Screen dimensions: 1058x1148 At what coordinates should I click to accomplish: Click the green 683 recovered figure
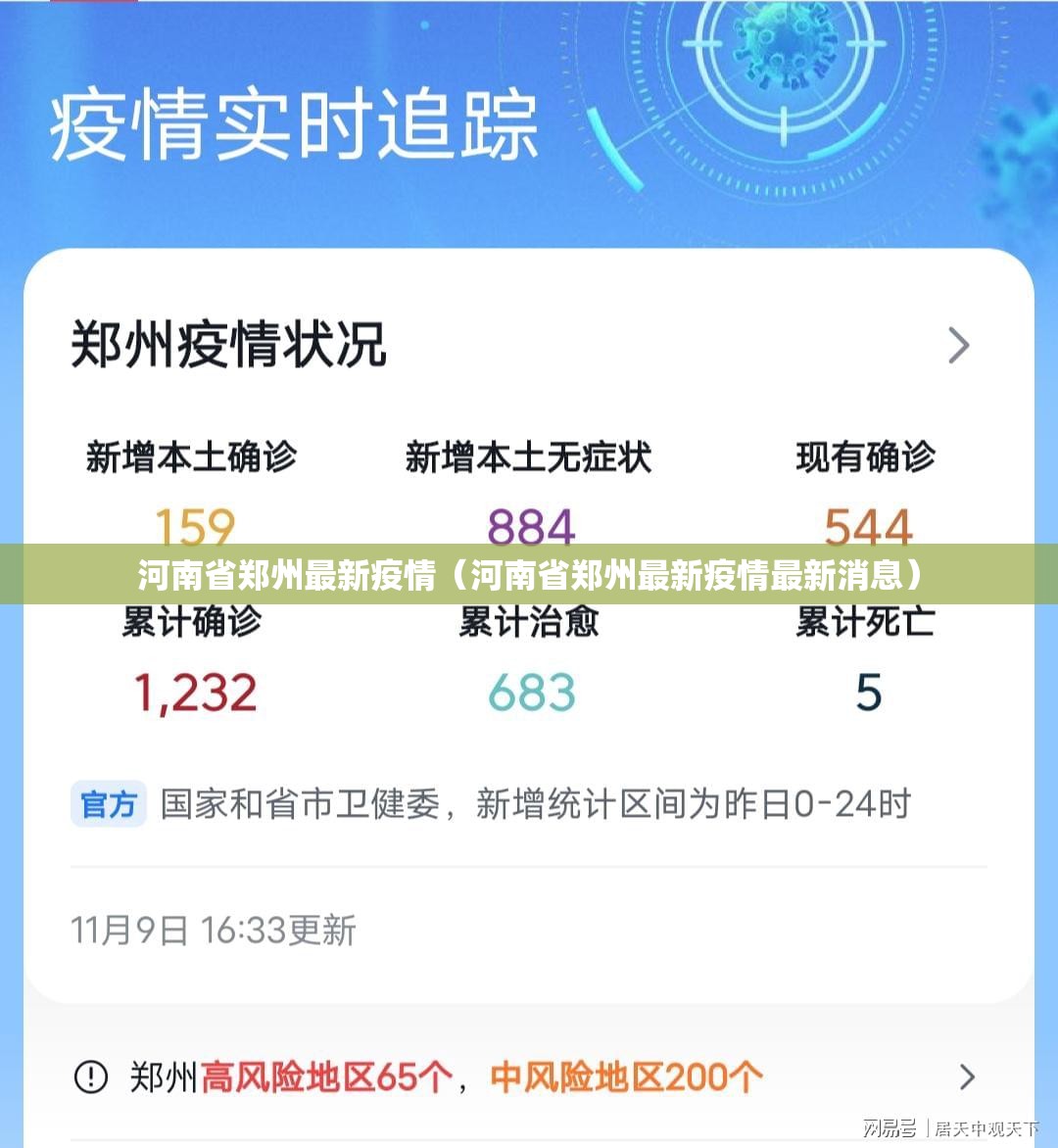[529, 694]
